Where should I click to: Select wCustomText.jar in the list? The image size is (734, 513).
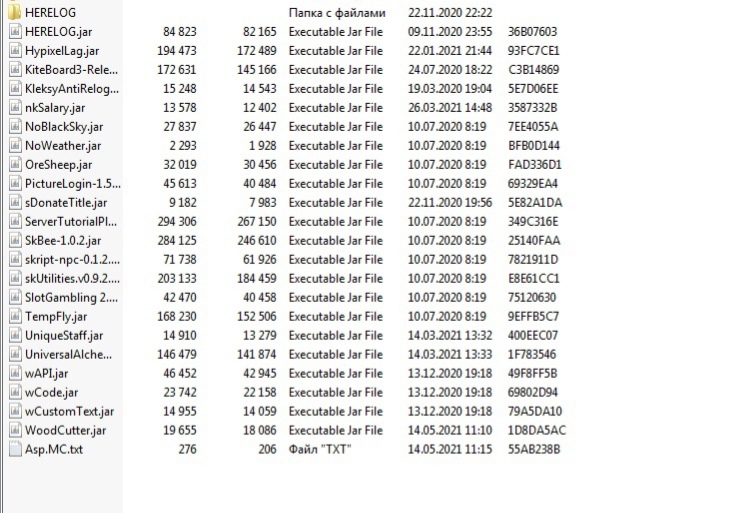point(69,411)
